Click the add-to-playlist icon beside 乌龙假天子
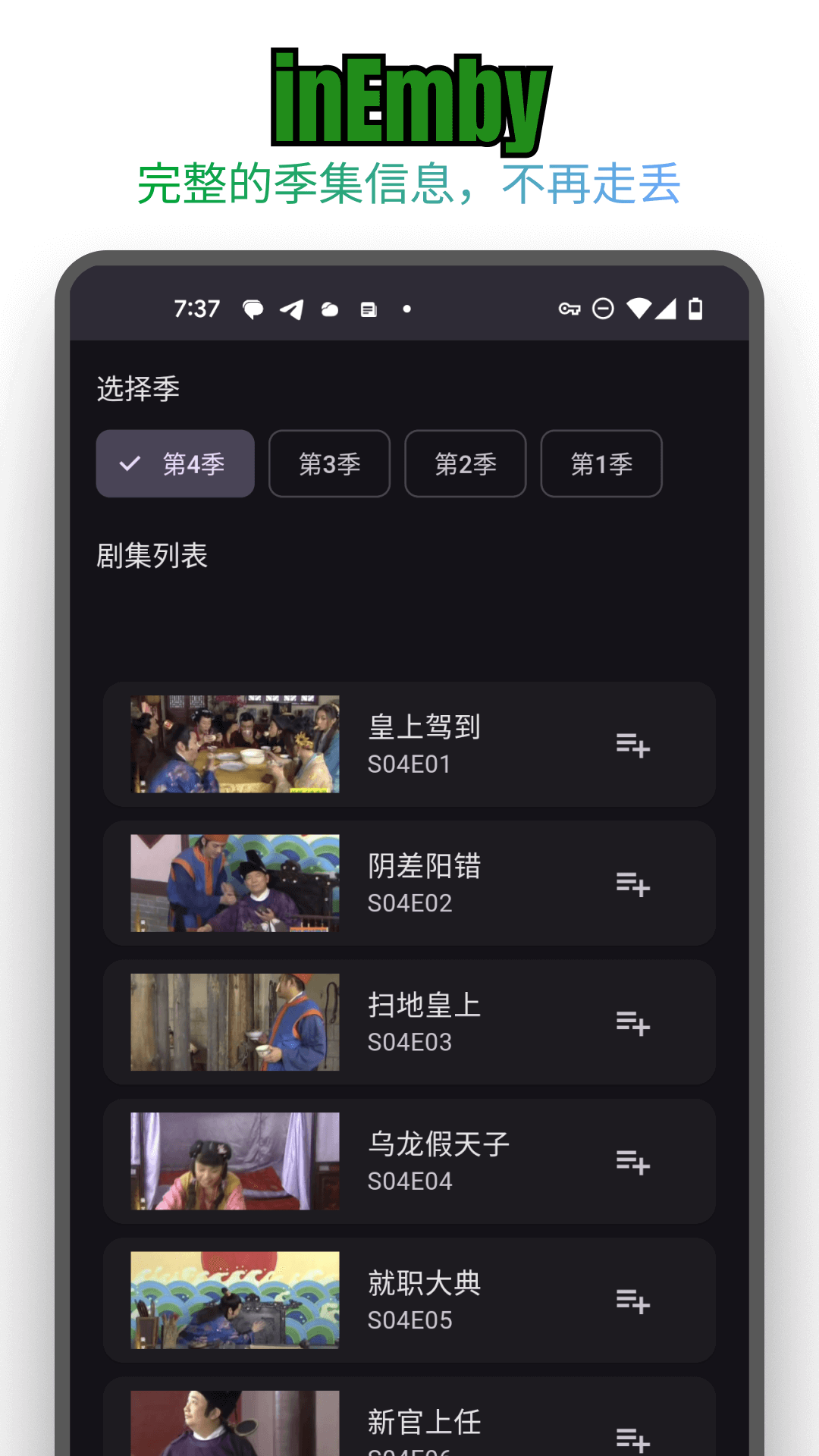819x1456 pixels. coord(632,1163)
